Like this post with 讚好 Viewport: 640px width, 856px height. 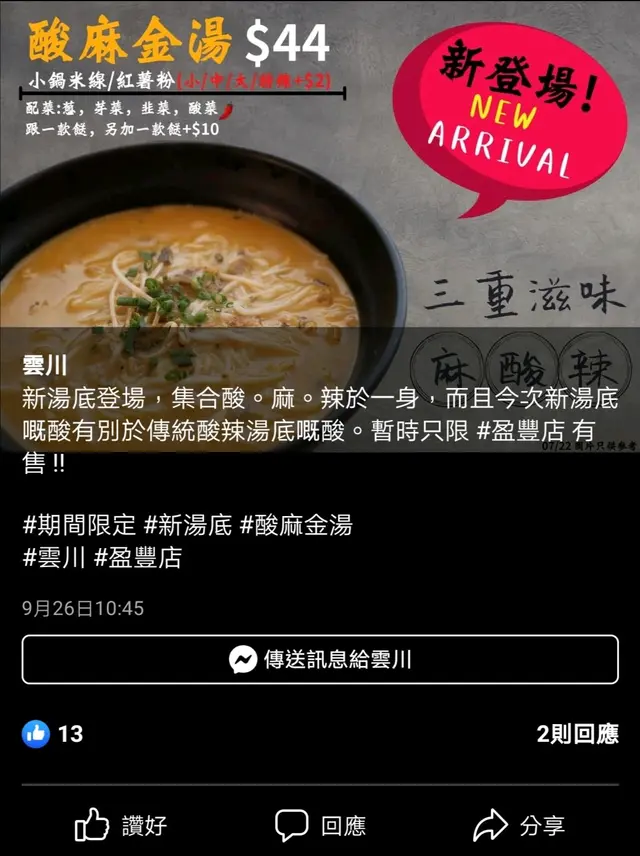click(x=121, y=825)
